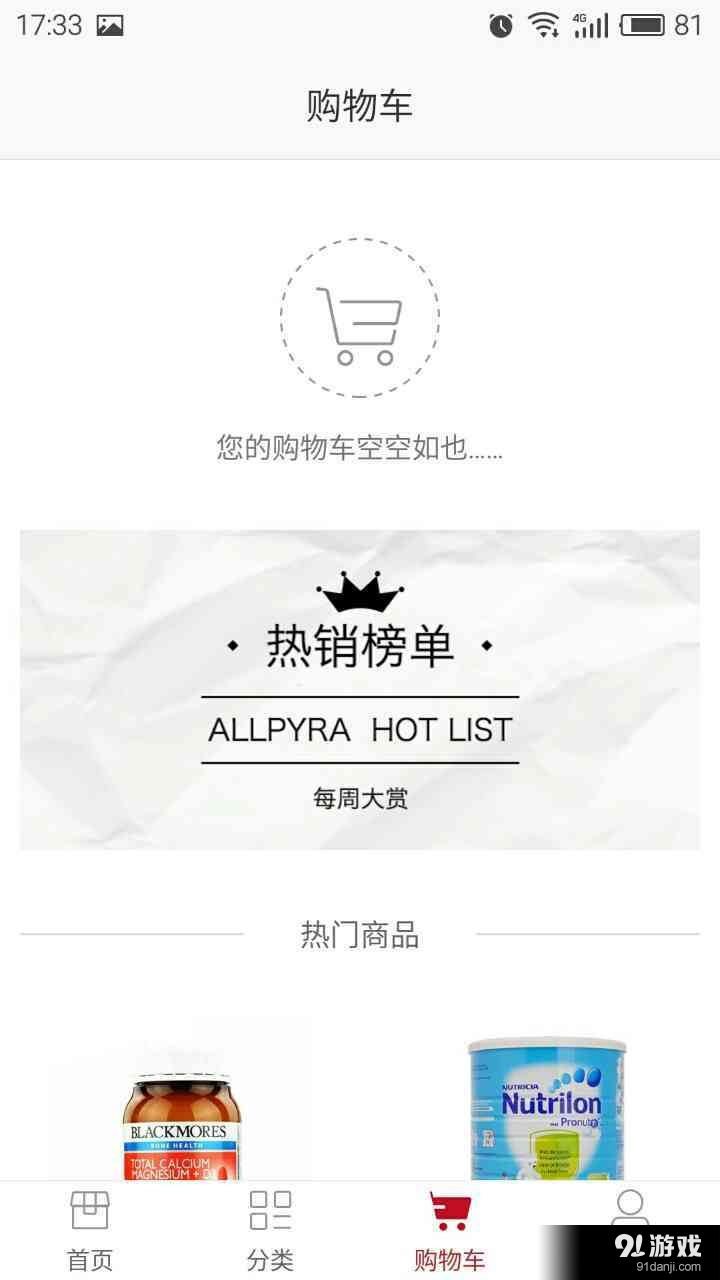Go to the 首页 home tab
Viewport: 720px width, 1280px height.
90,1230
